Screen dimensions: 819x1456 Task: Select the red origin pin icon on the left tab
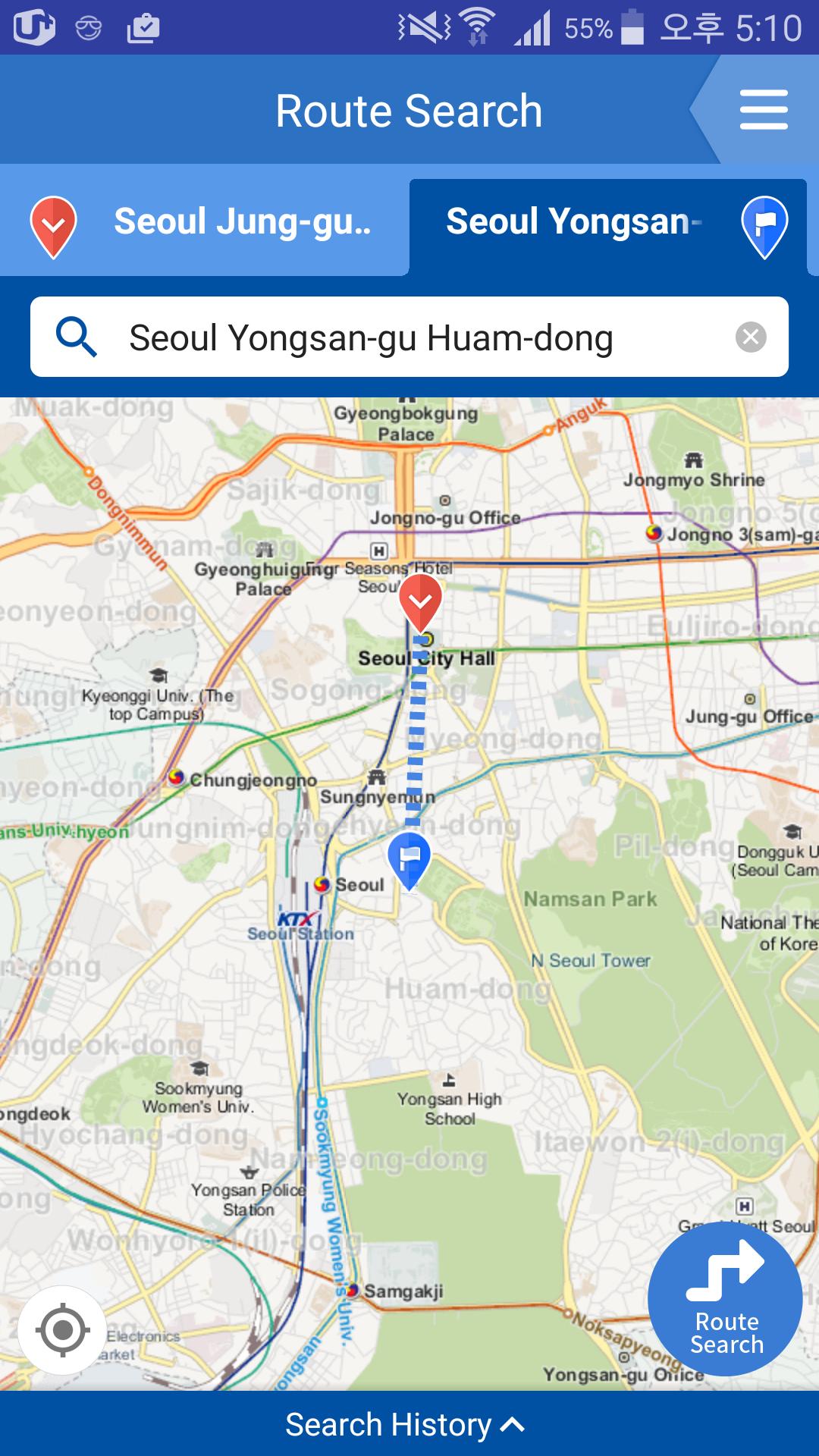click(52, 224)
